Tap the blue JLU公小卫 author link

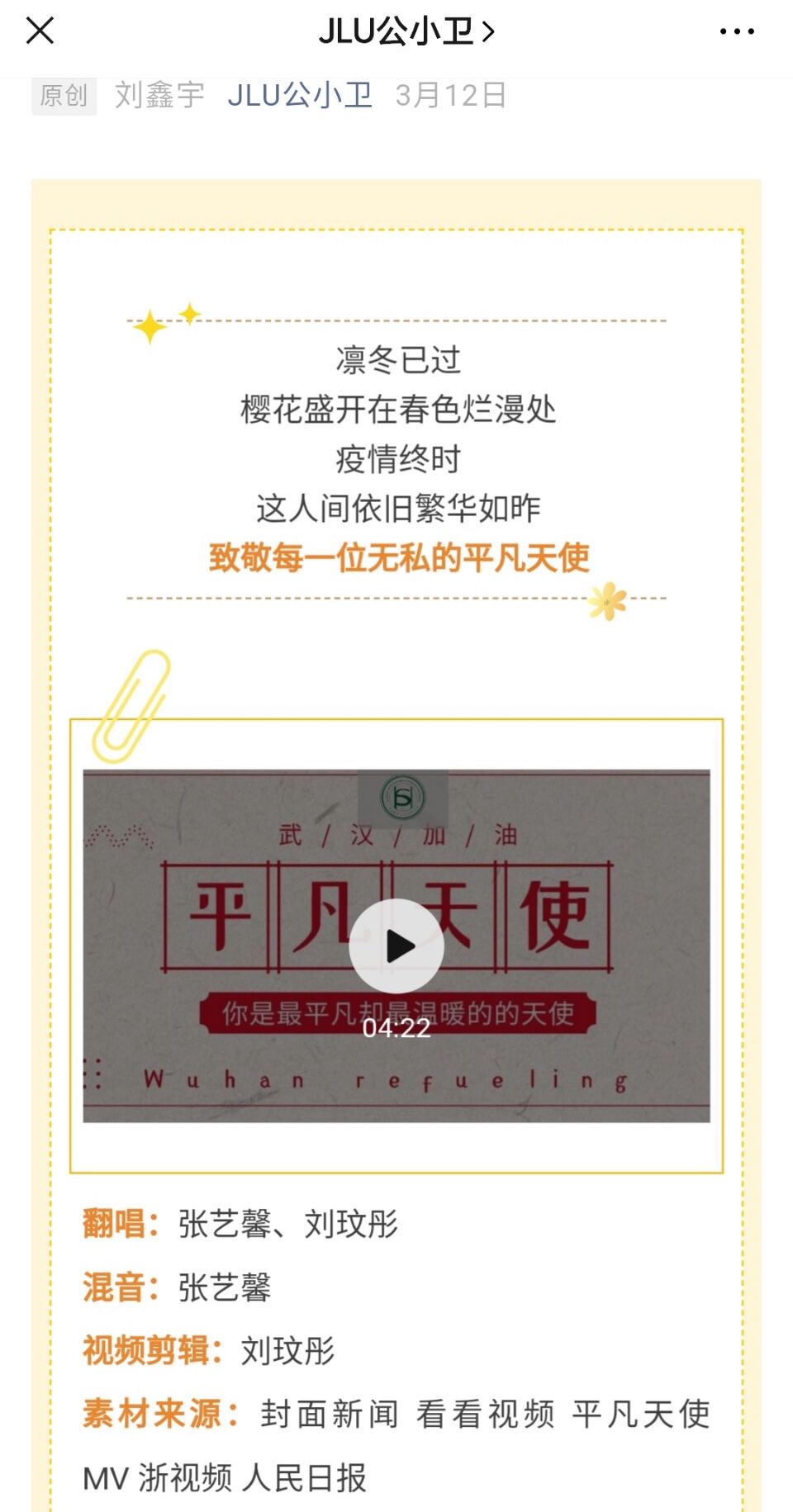click(x=300, y=96)
